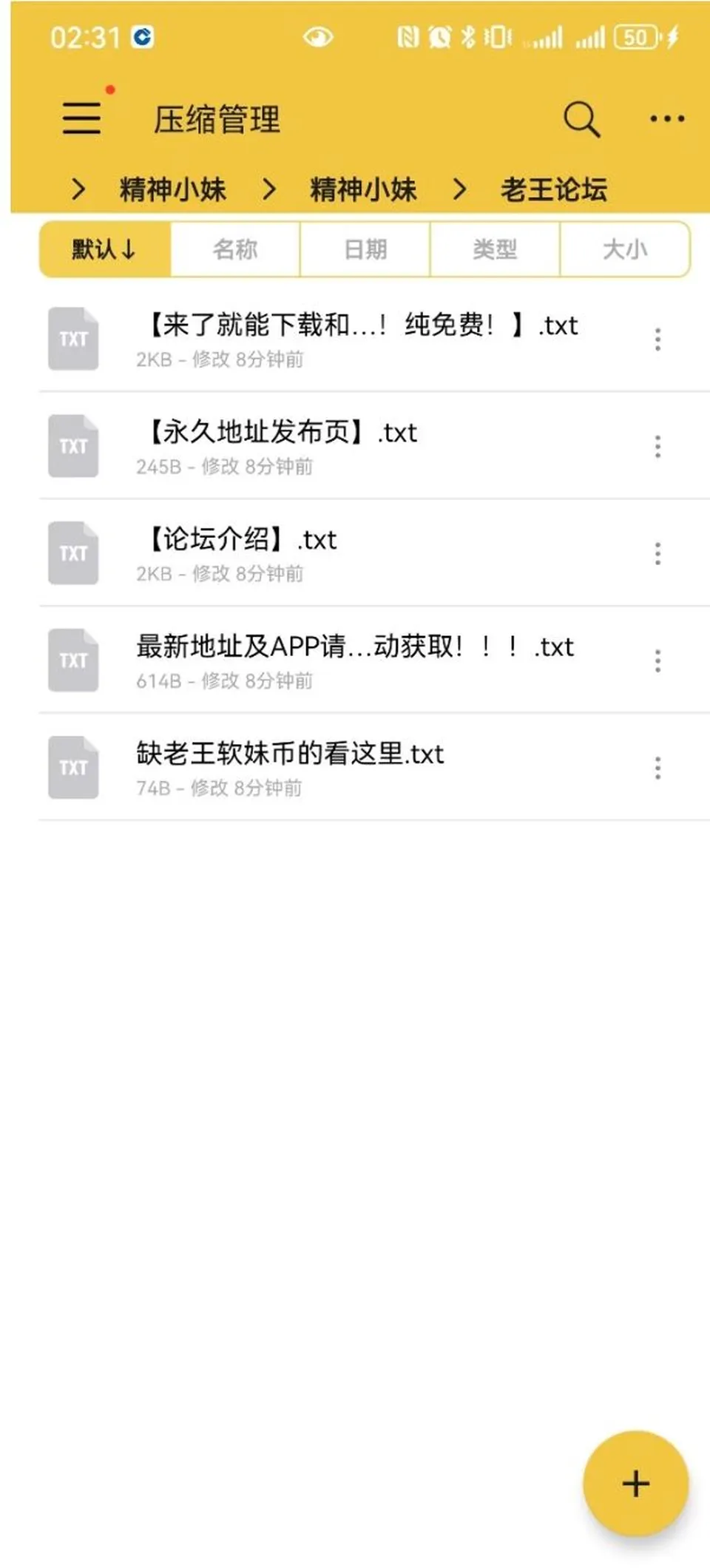Sort files by 大小

pos(625,249)
